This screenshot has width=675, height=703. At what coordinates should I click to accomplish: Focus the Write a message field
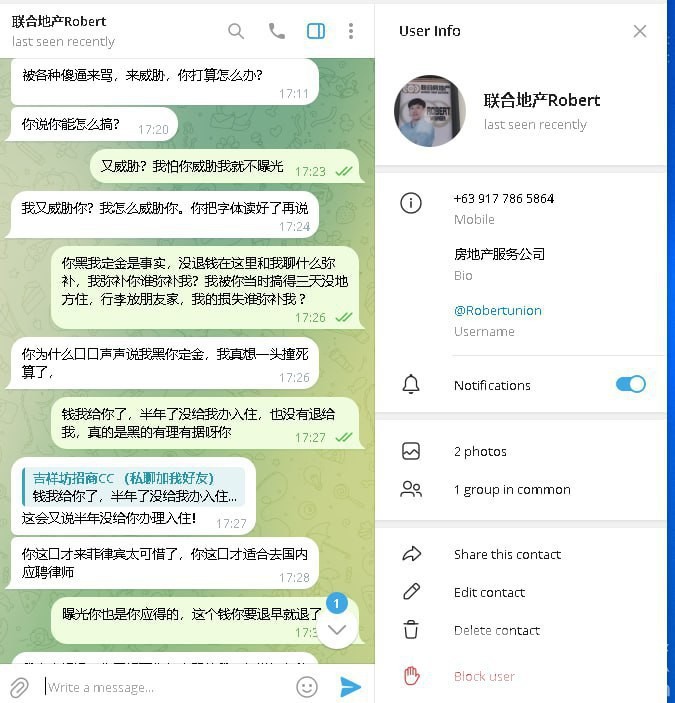point(165,687)
